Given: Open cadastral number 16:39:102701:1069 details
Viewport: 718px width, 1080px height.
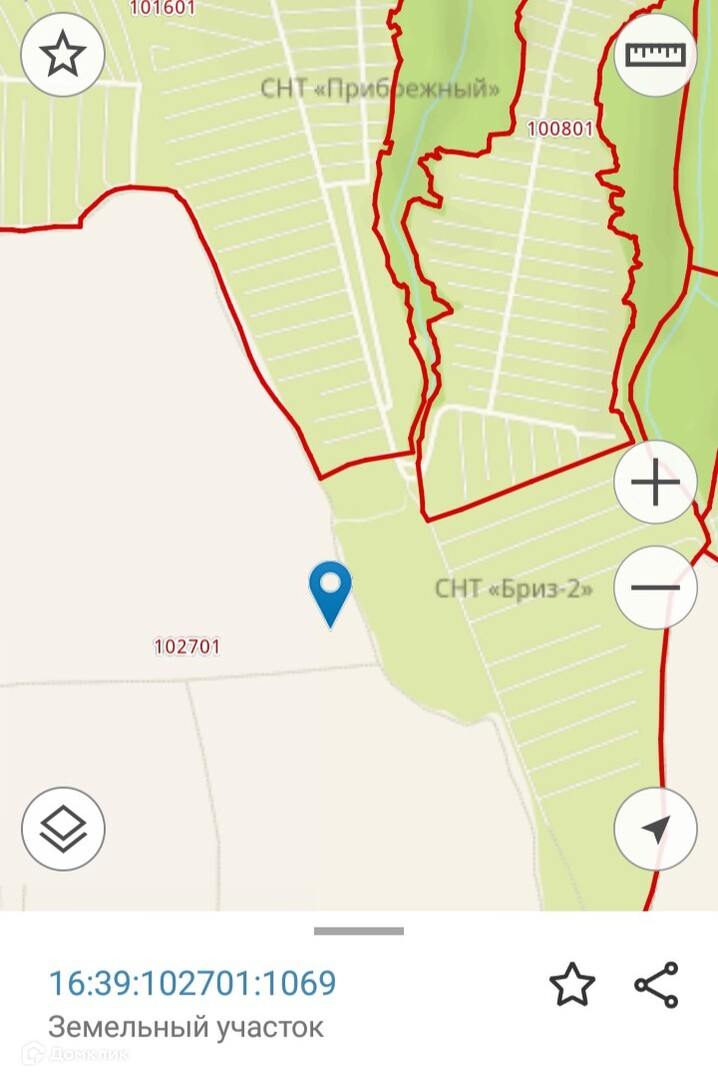Looking at the screenshot, I should pyautogui.click(x=193, y=984).
